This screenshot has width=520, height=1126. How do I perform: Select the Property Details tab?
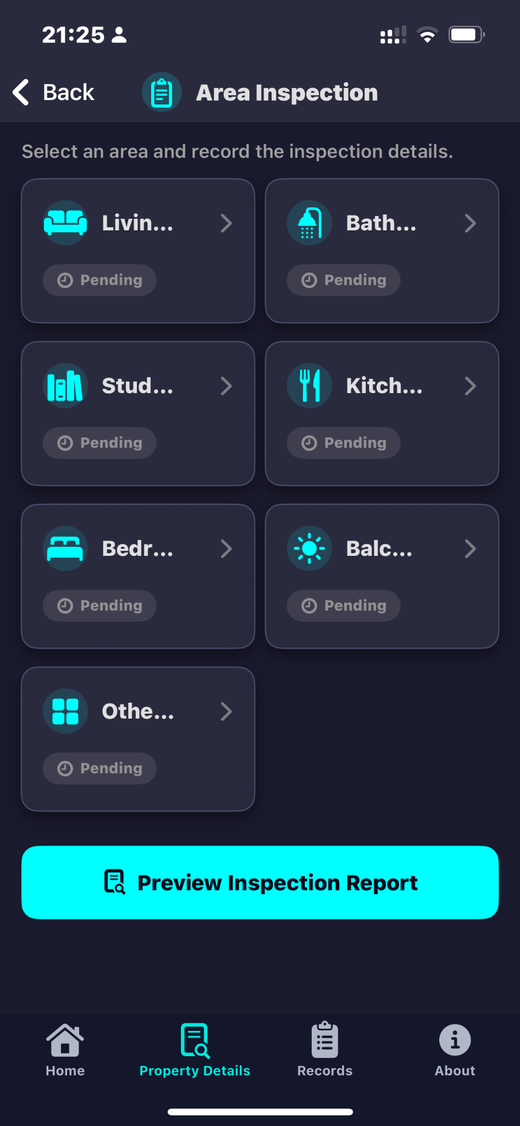click(x=195, y=1051)
